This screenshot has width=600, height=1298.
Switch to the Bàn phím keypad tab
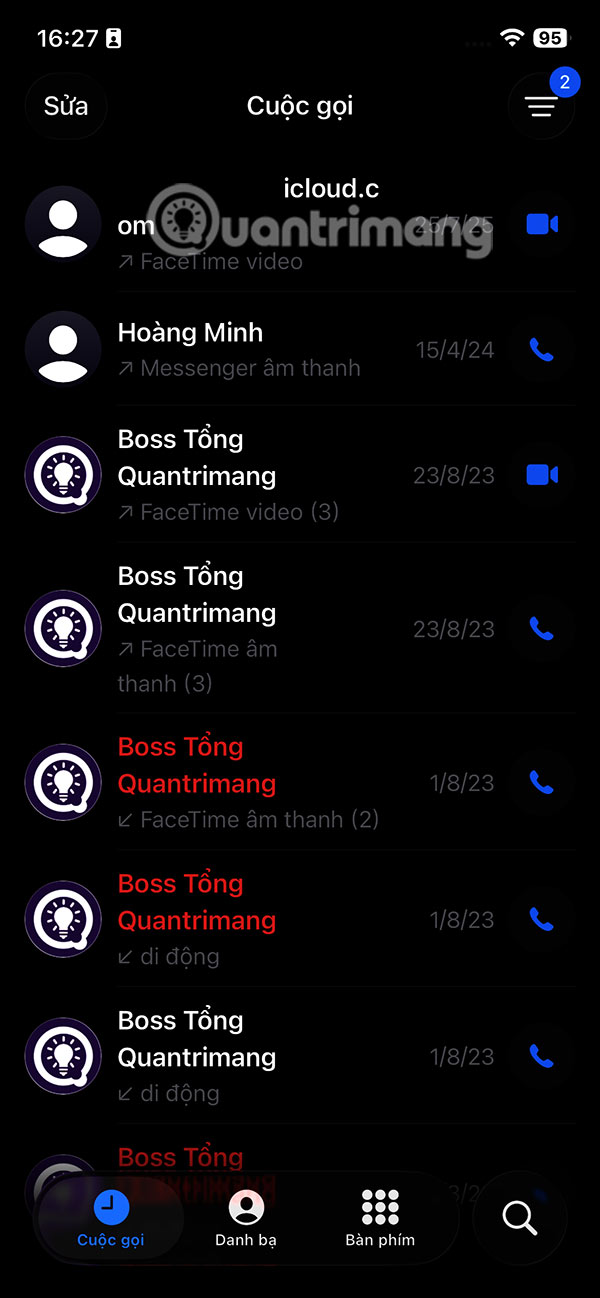(x=380, y=1219)
